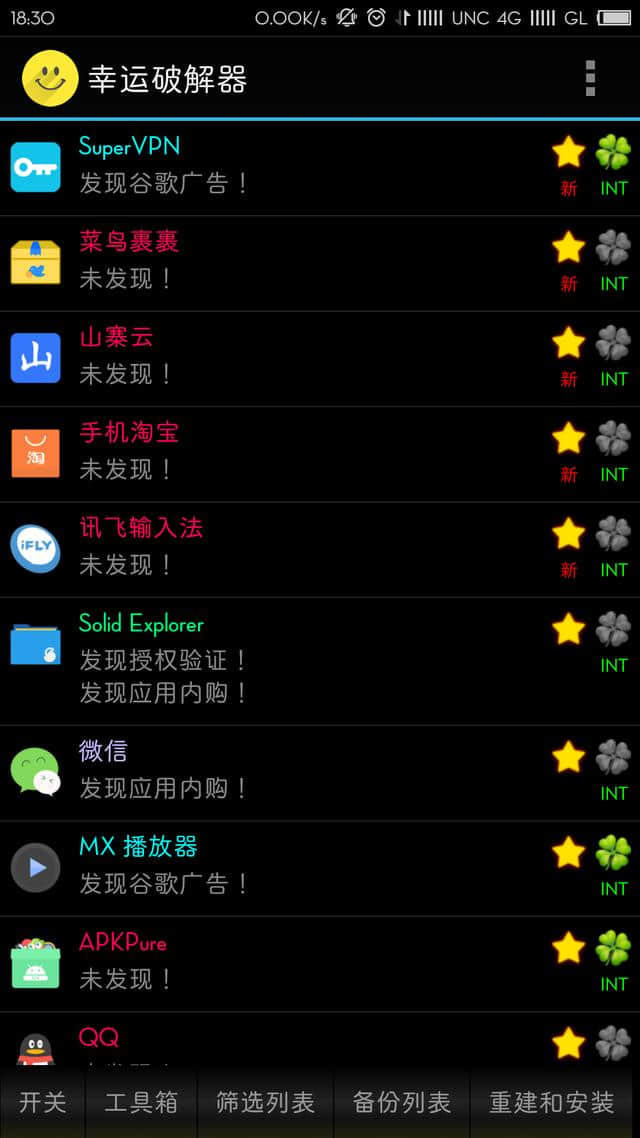Viewport: 640px width, 1138px height.
Task: Open the overflow menu
Action: tap(590, 78)
